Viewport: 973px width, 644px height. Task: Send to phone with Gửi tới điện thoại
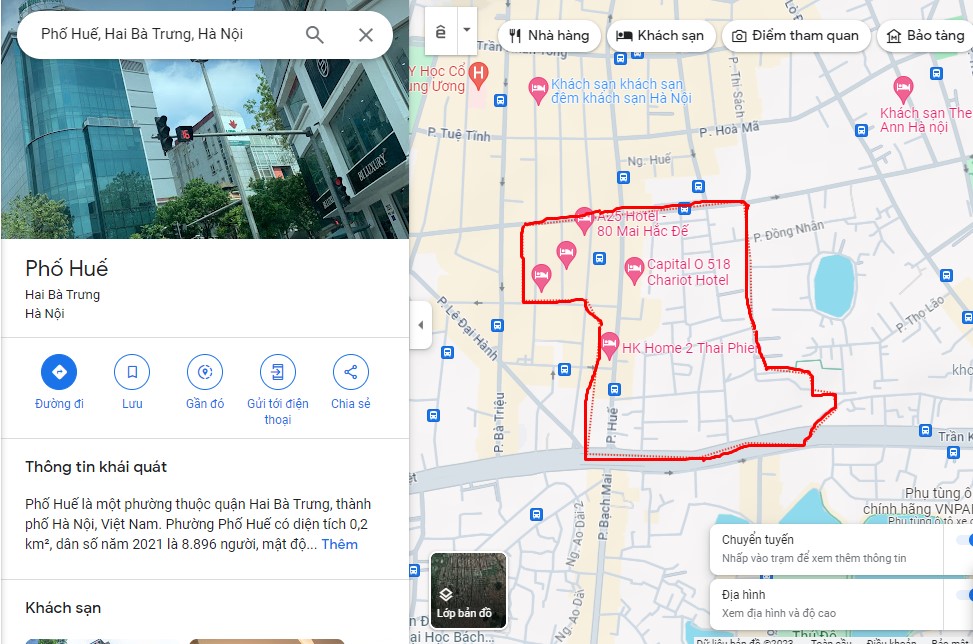pyautogui.click(x=278, y=373)
